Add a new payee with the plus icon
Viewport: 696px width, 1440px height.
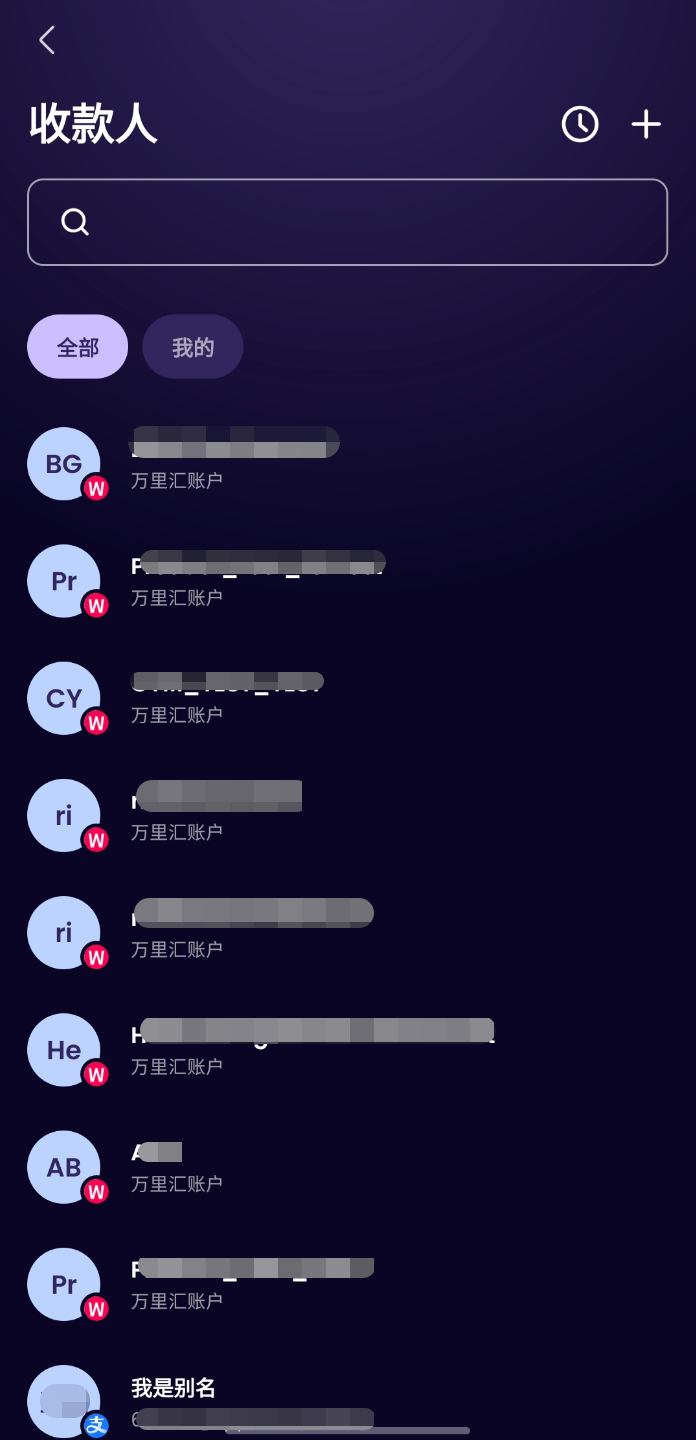646,124
